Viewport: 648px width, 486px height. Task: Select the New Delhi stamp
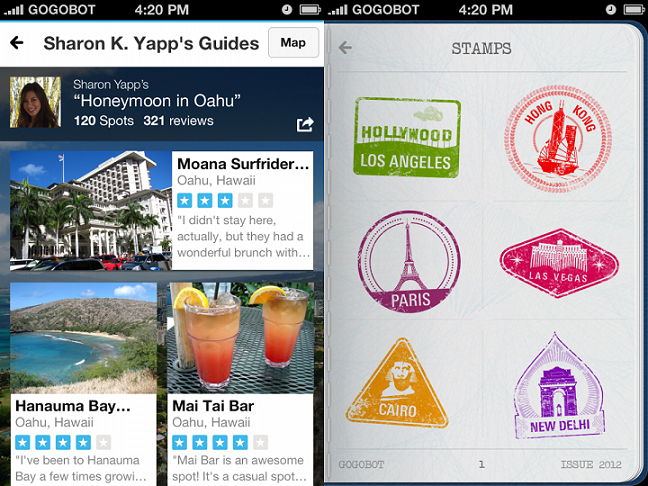click(x=559, y=388)
